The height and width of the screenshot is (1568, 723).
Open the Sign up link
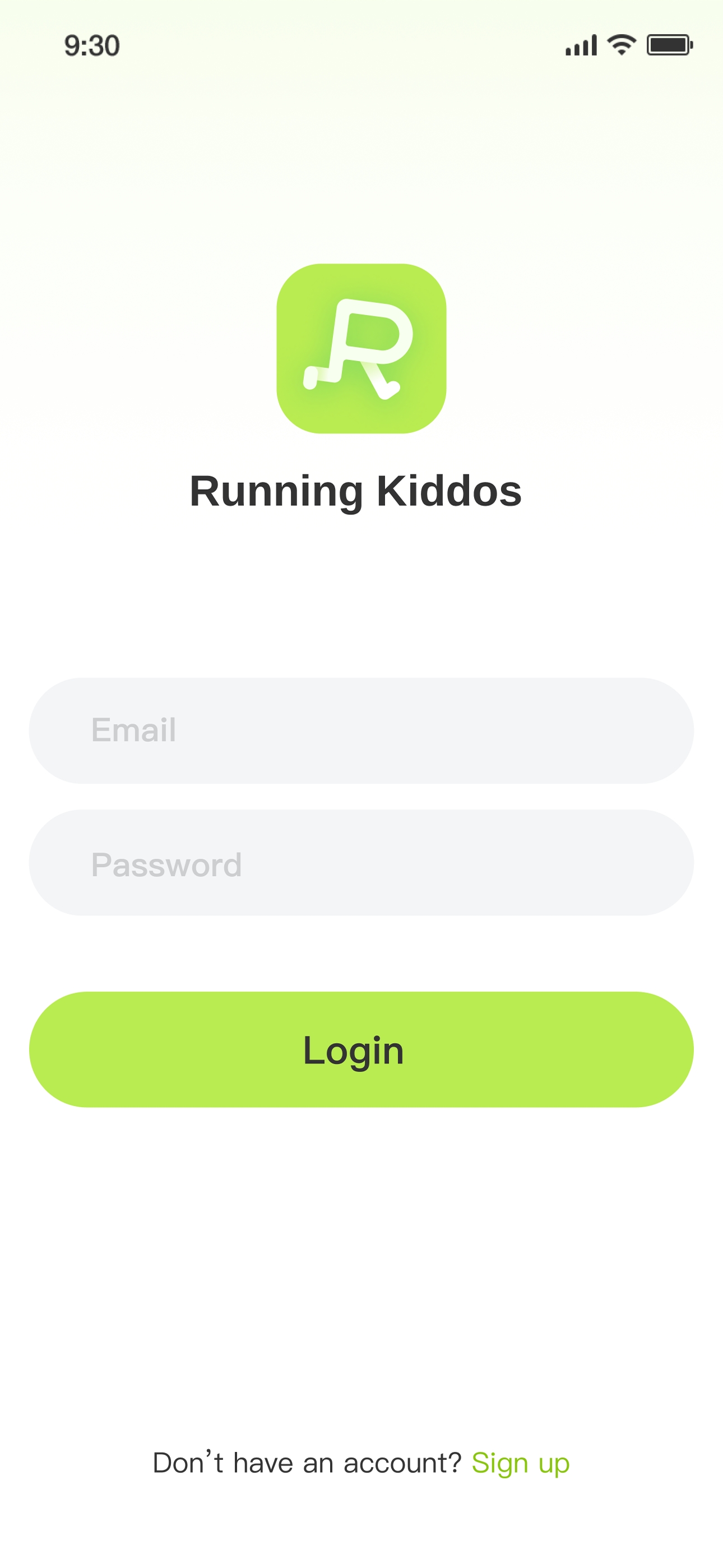[x=520, y=1463]
